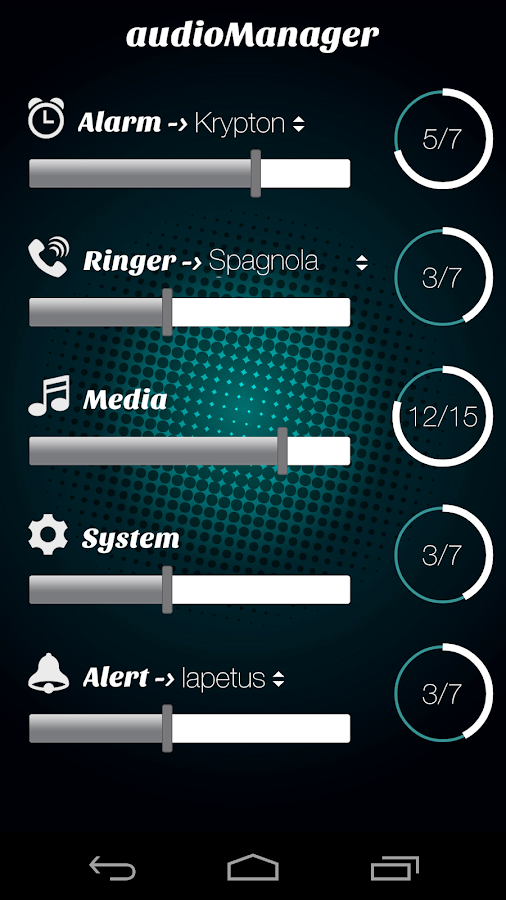Change the Alert volume slider
Image resolution: width=506 pixels, height=900 pixels.
point(189,728)
